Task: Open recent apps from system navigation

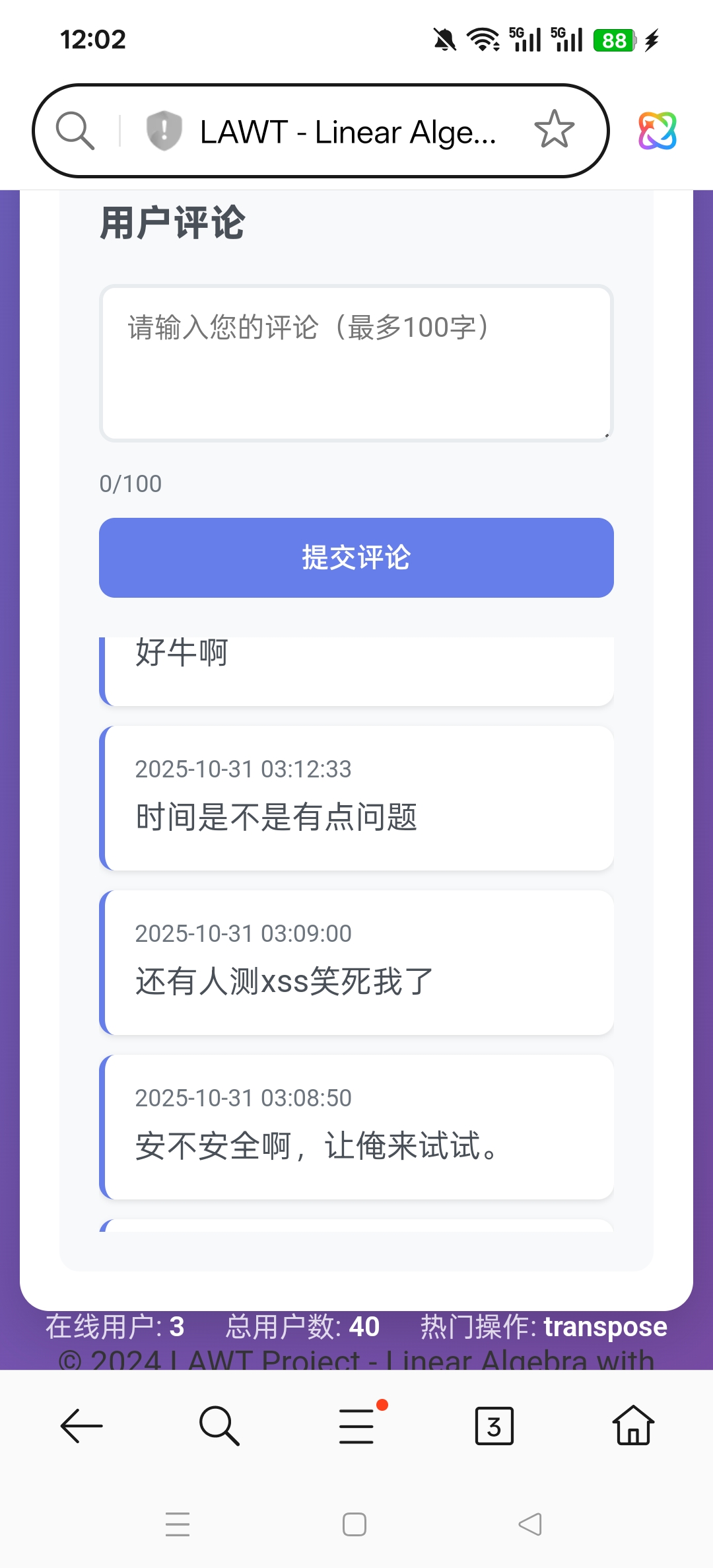Action: coord(178,1524)
